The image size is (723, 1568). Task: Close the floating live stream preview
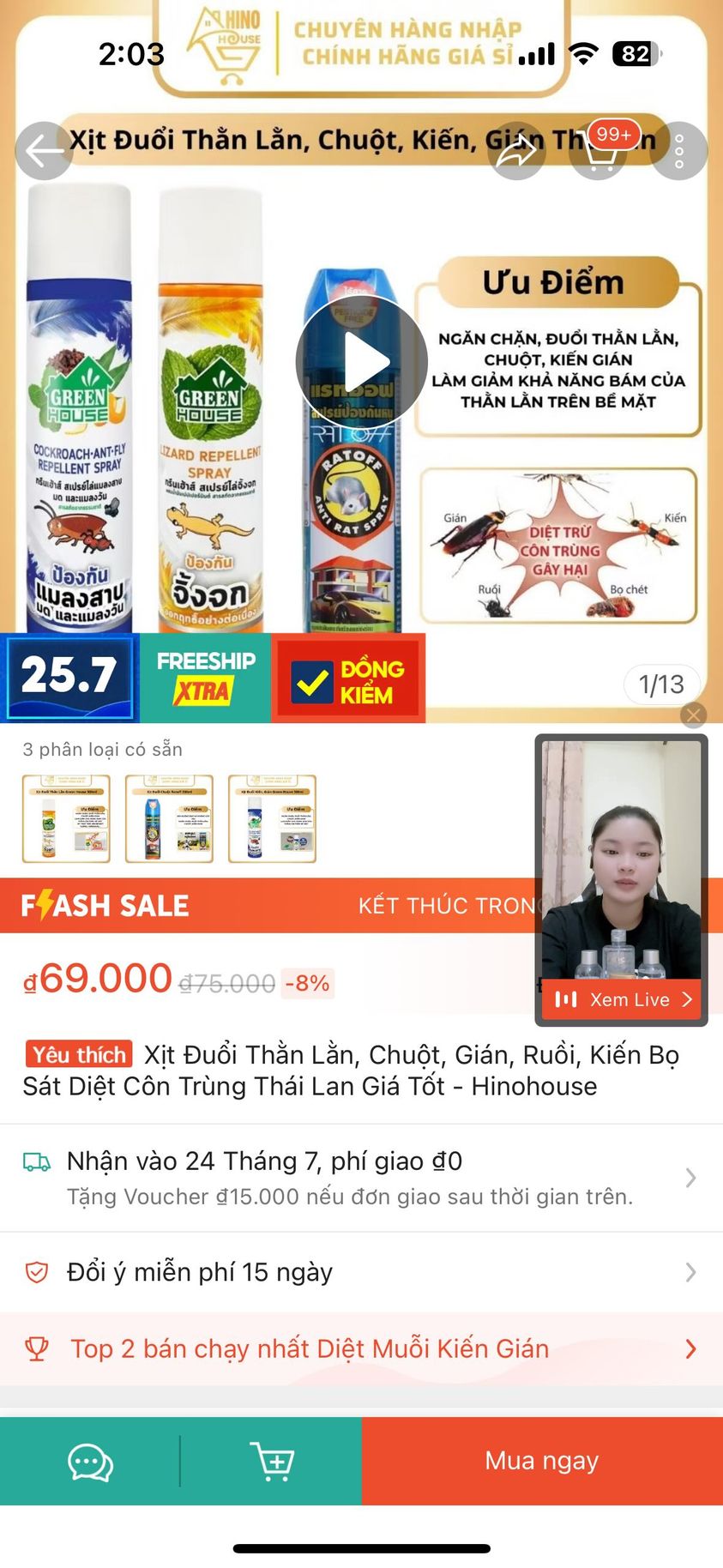click(693, 715)
